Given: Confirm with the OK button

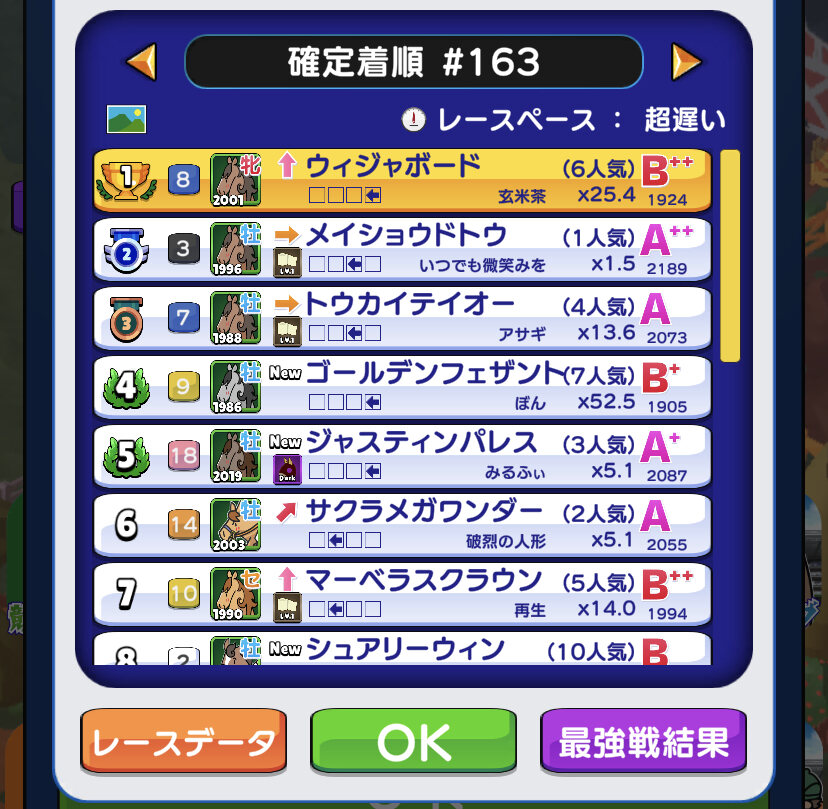Looking at the screenshot, I should click(413, 742).
